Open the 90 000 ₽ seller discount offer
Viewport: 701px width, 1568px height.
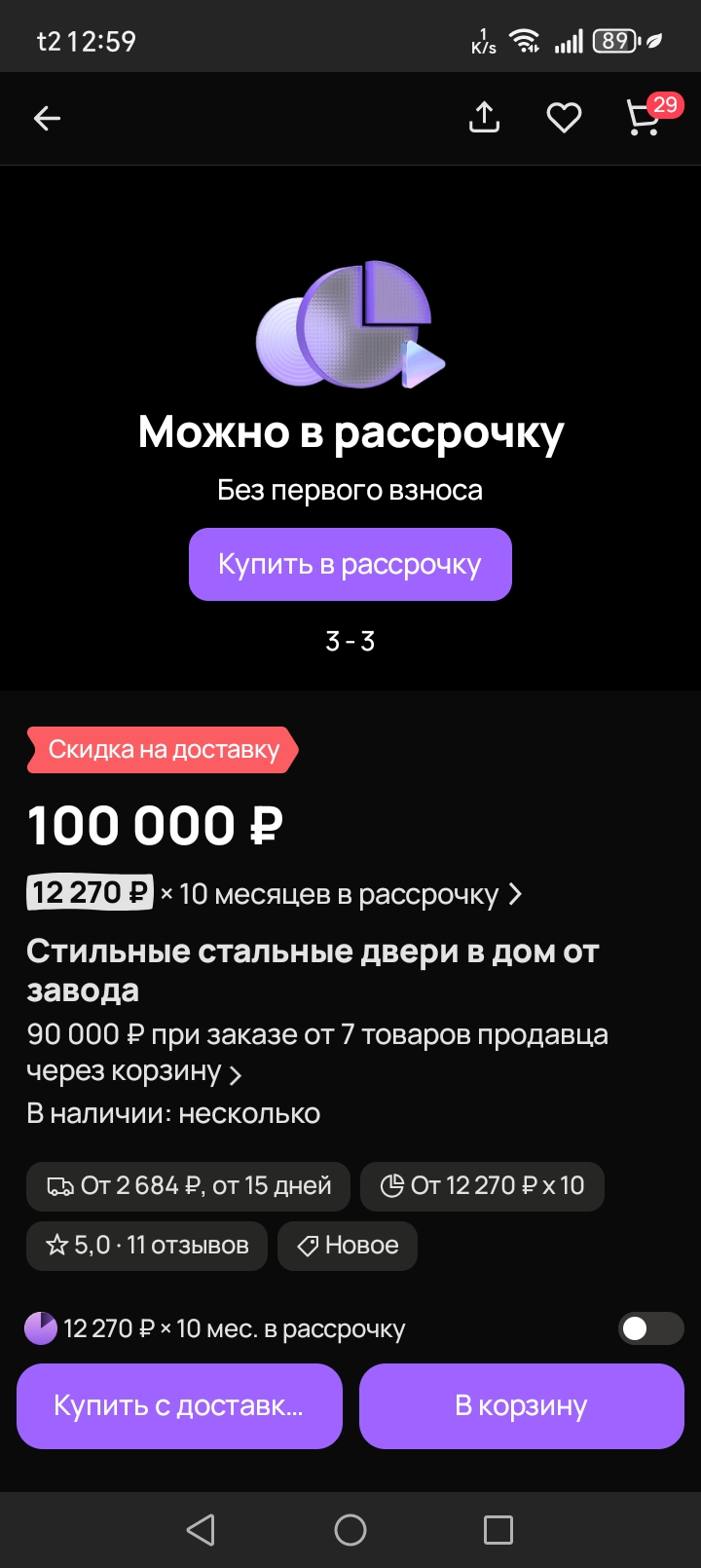tap(316, 1052)
